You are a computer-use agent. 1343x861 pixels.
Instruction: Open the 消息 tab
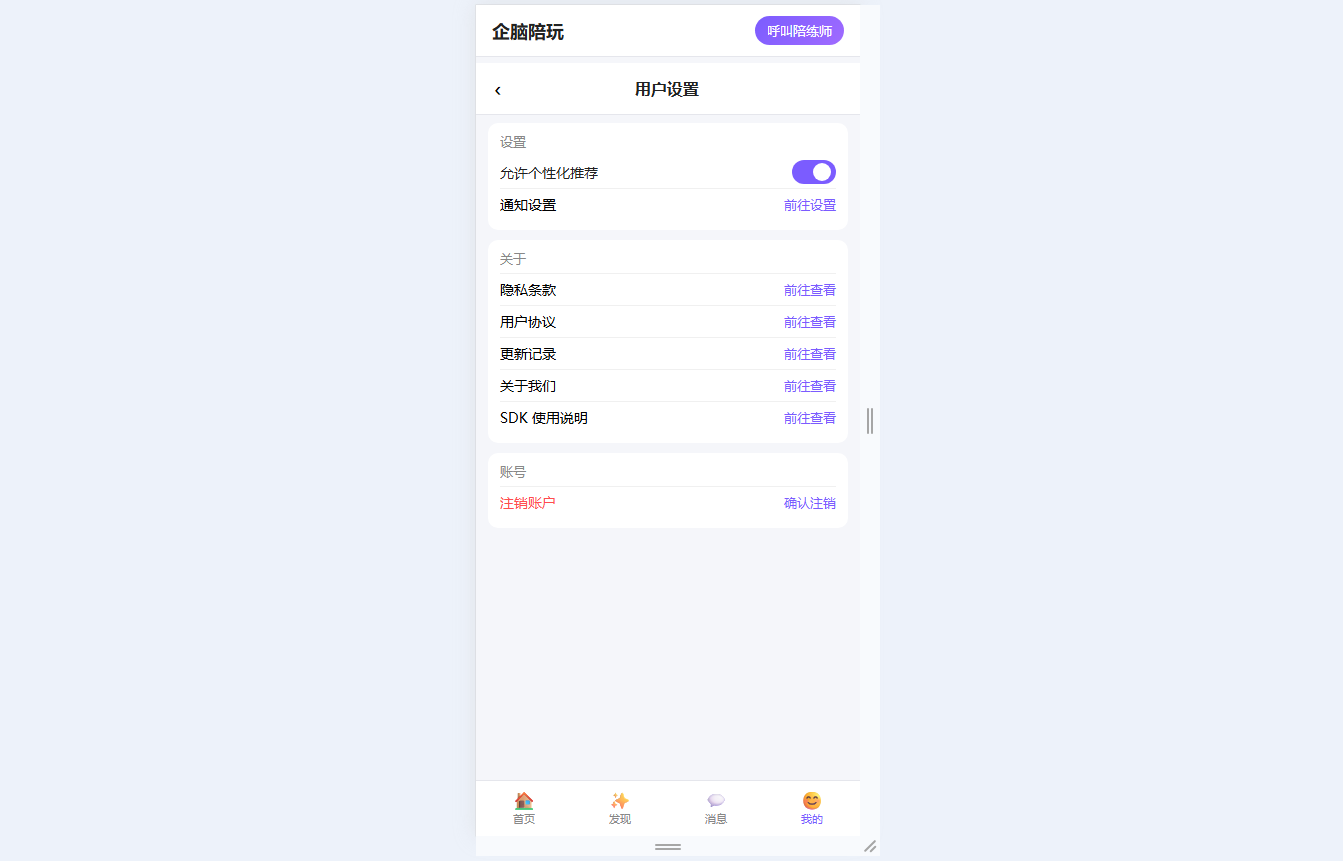[x=716, y=808]
